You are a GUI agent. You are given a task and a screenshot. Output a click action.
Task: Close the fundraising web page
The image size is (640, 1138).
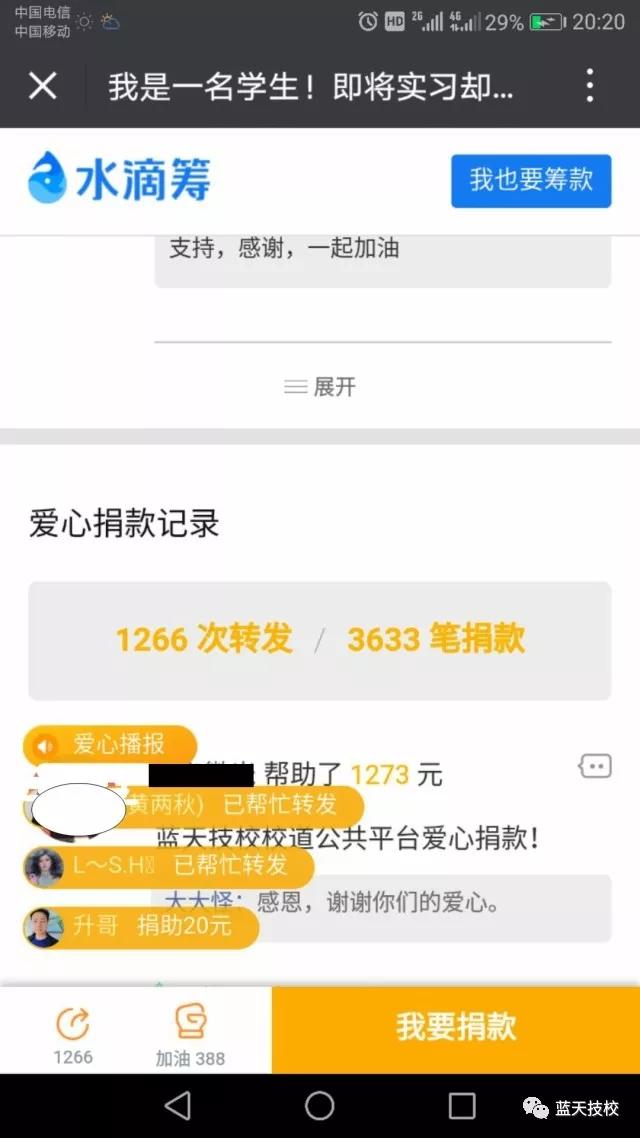[x=42, y=87]
